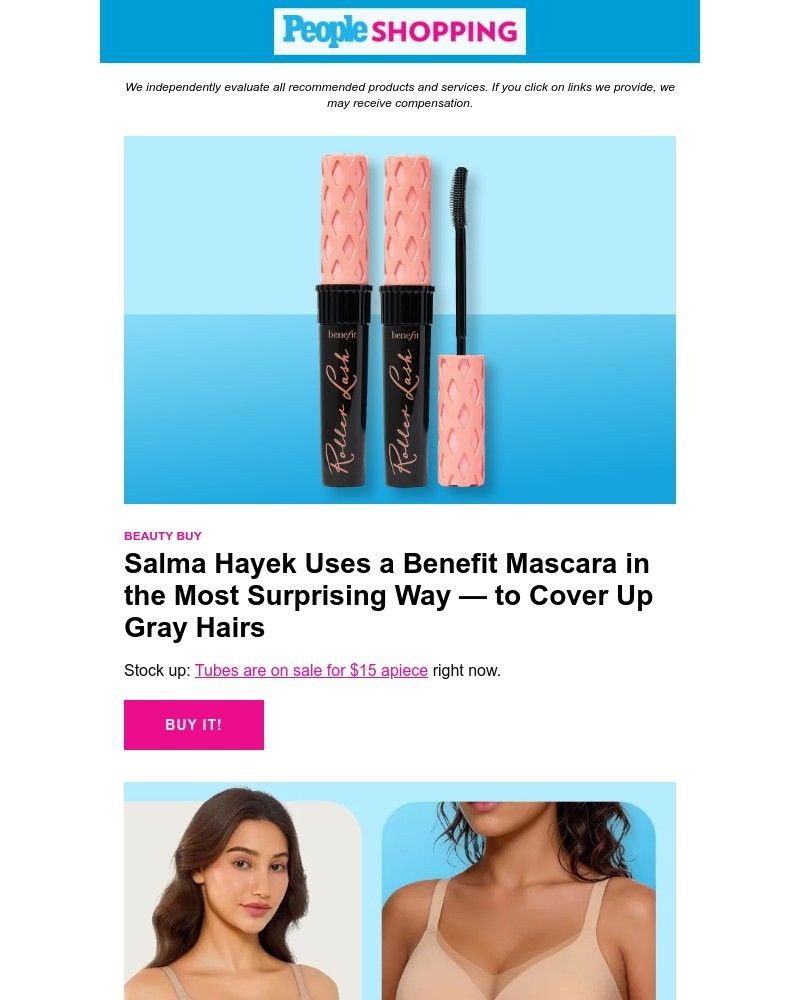Follow the 'Tubes are on sale for $15 apiece' link
This screenshot has width=800, height=1000.
point(311,670)
